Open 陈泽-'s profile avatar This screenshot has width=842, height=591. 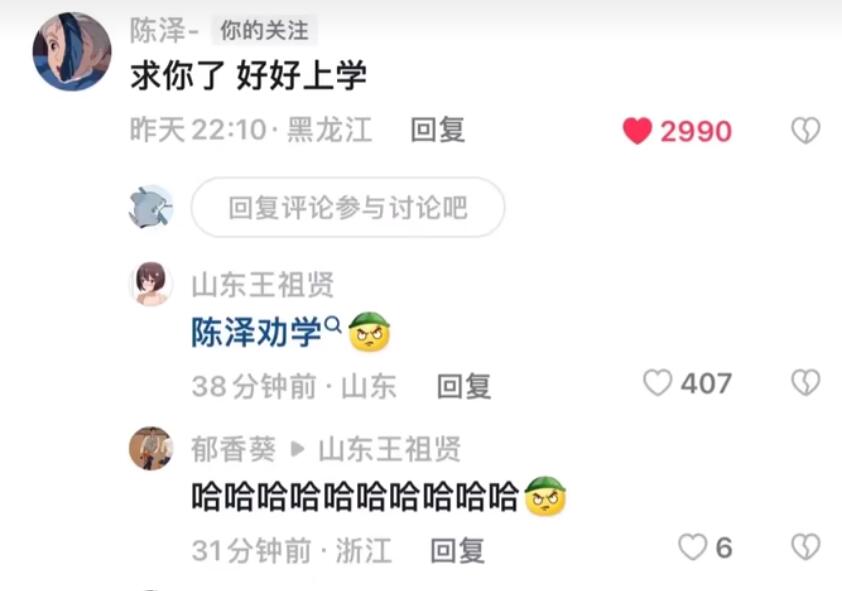point(71,52)
